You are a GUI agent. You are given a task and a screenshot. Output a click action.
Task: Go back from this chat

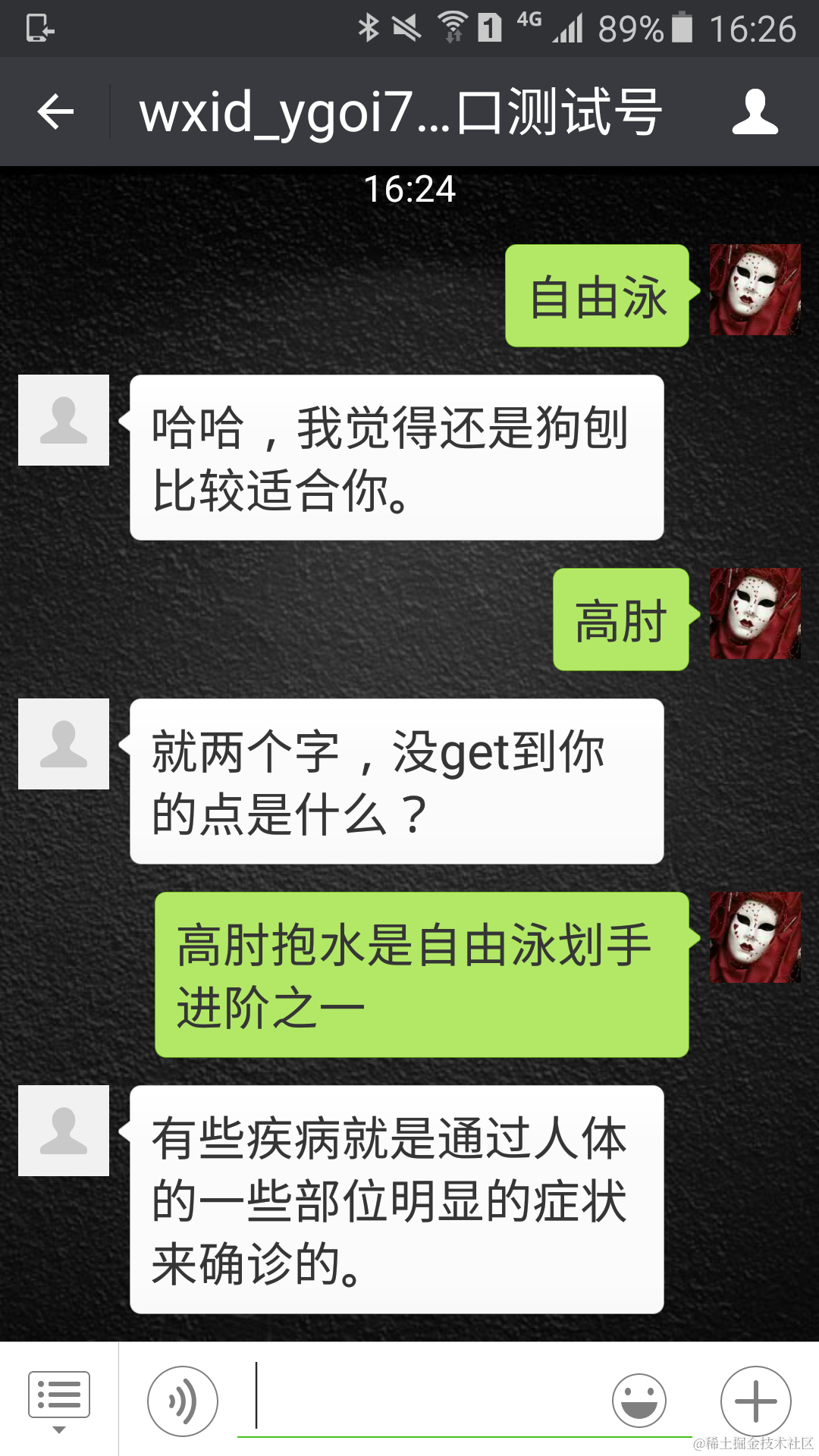pyautogui.click(x=55, y=112)
